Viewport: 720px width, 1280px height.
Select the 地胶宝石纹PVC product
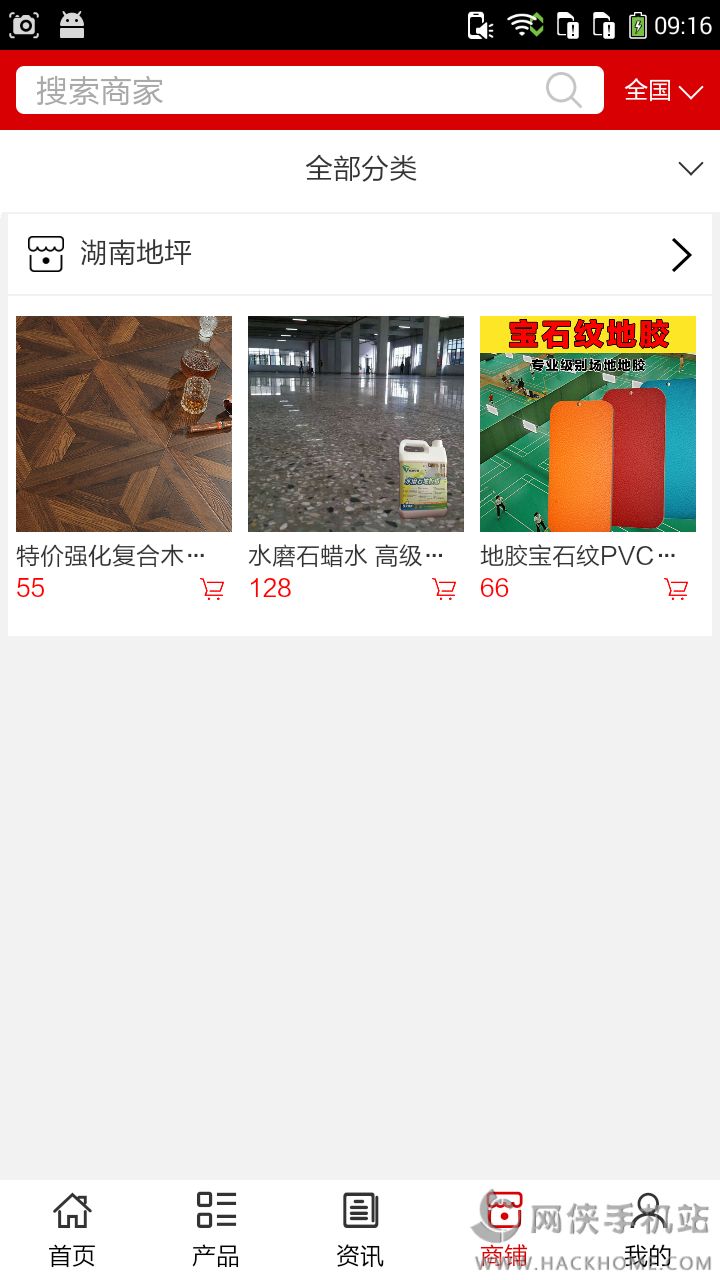588,424
